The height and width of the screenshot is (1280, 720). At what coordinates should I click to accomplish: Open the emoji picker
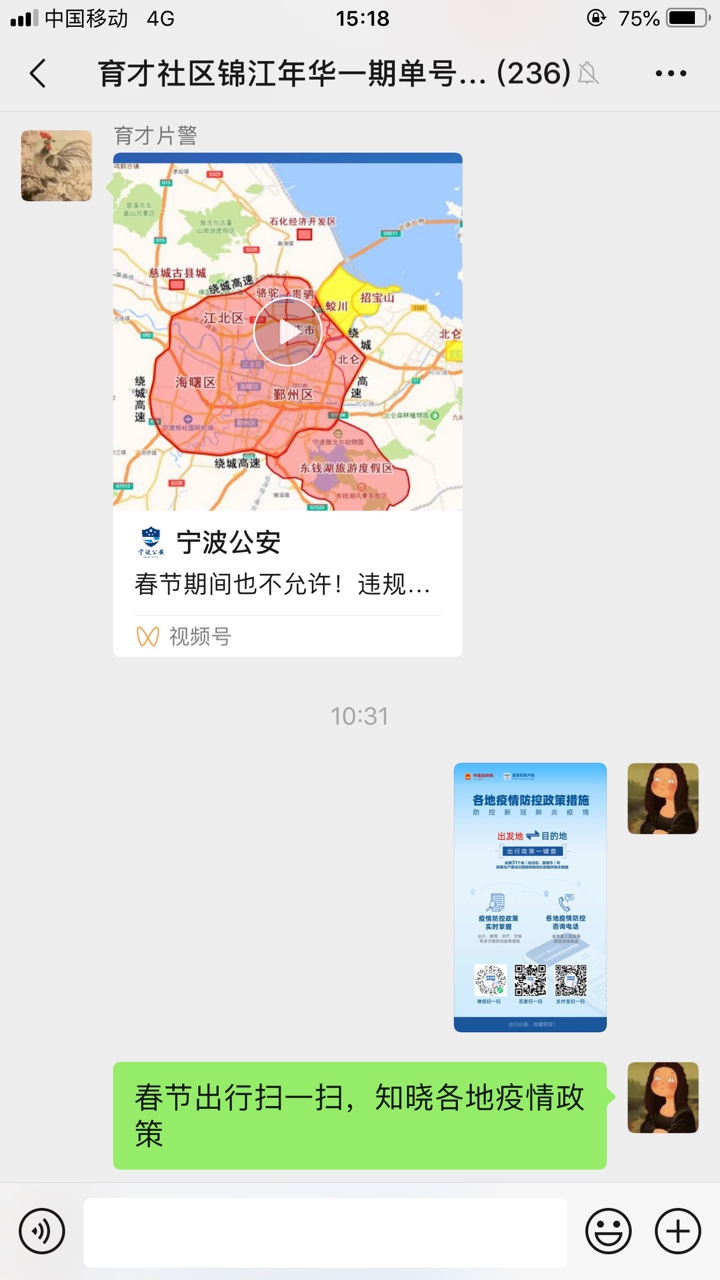pyautogui.click(x=608, y=1231)
